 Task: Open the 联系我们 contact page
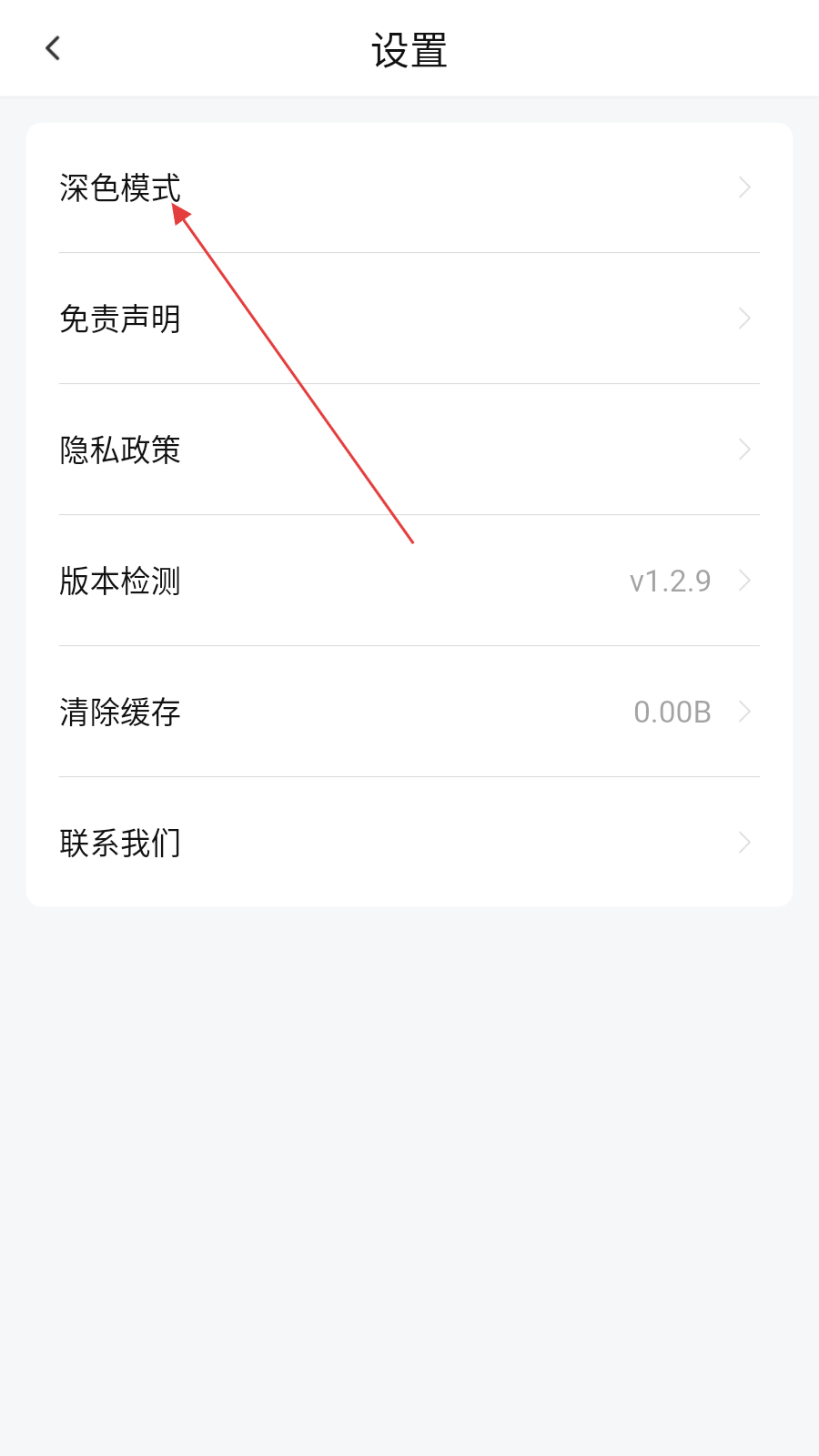[118, 843]
